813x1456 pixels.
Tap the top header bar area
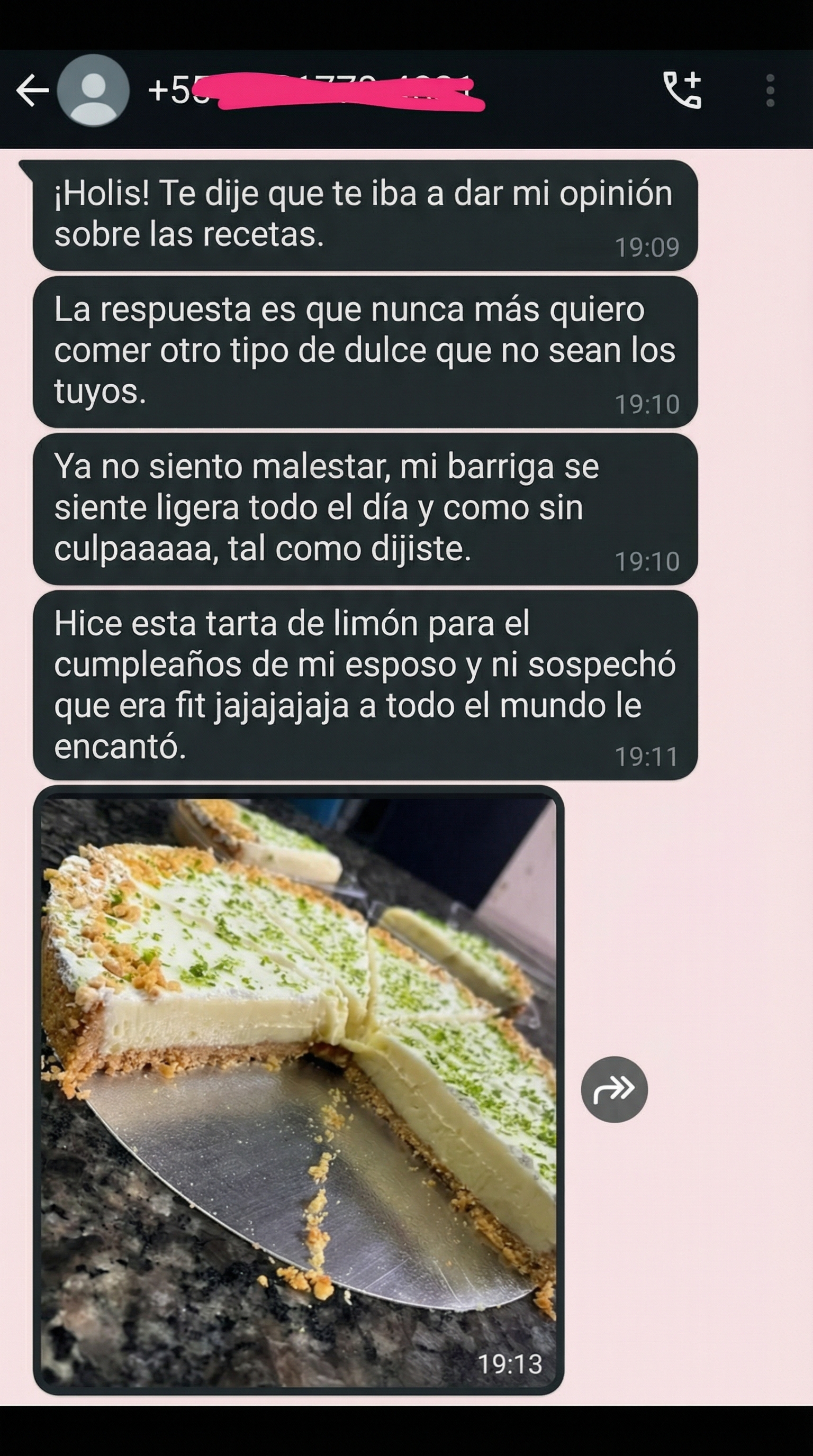click(x=406, y=93)
